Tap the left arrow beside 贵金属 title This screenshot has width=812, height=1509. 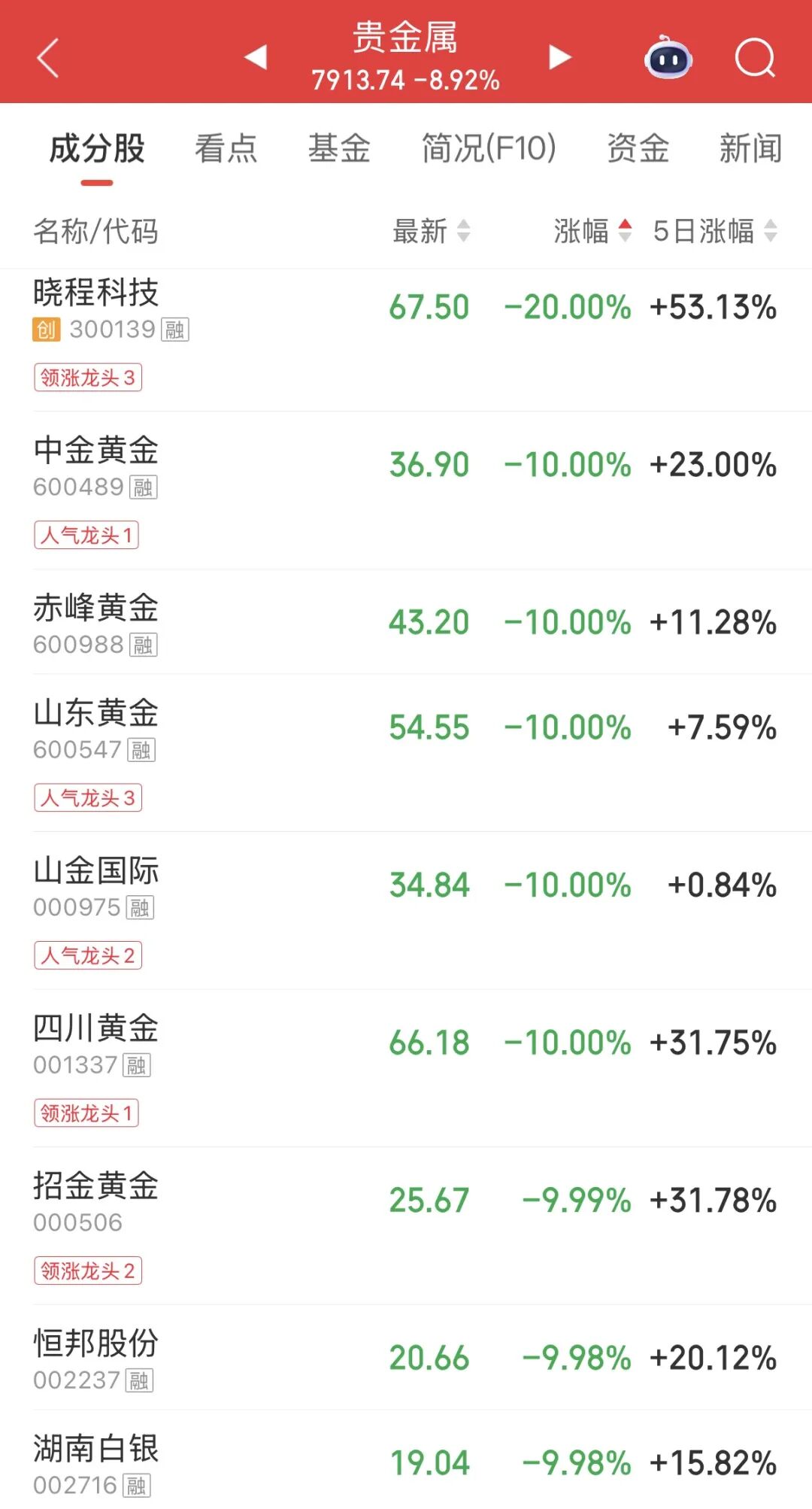254,59
